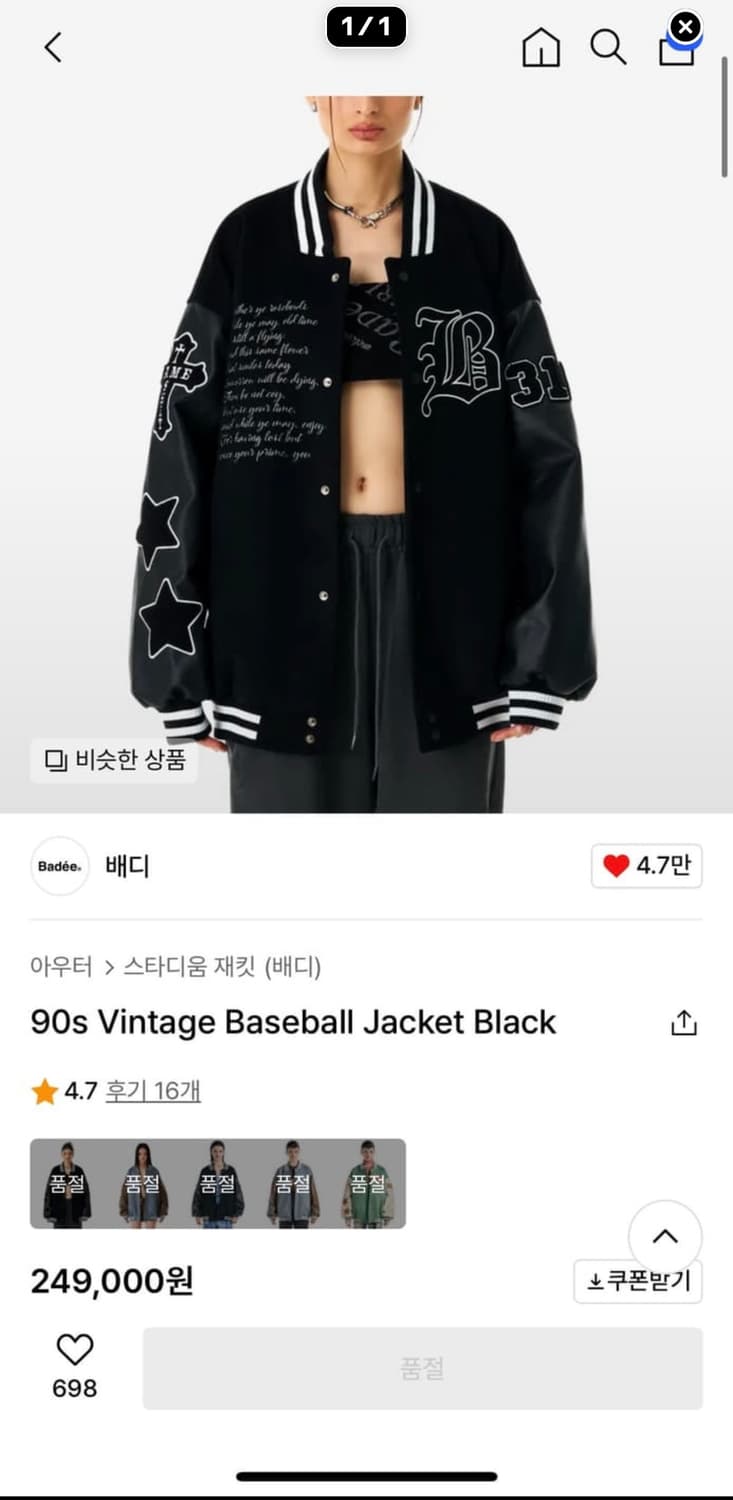Tap the star next to 4.7 rating
Viewport: 733px width, 1500px height.
click(44, 1092)
